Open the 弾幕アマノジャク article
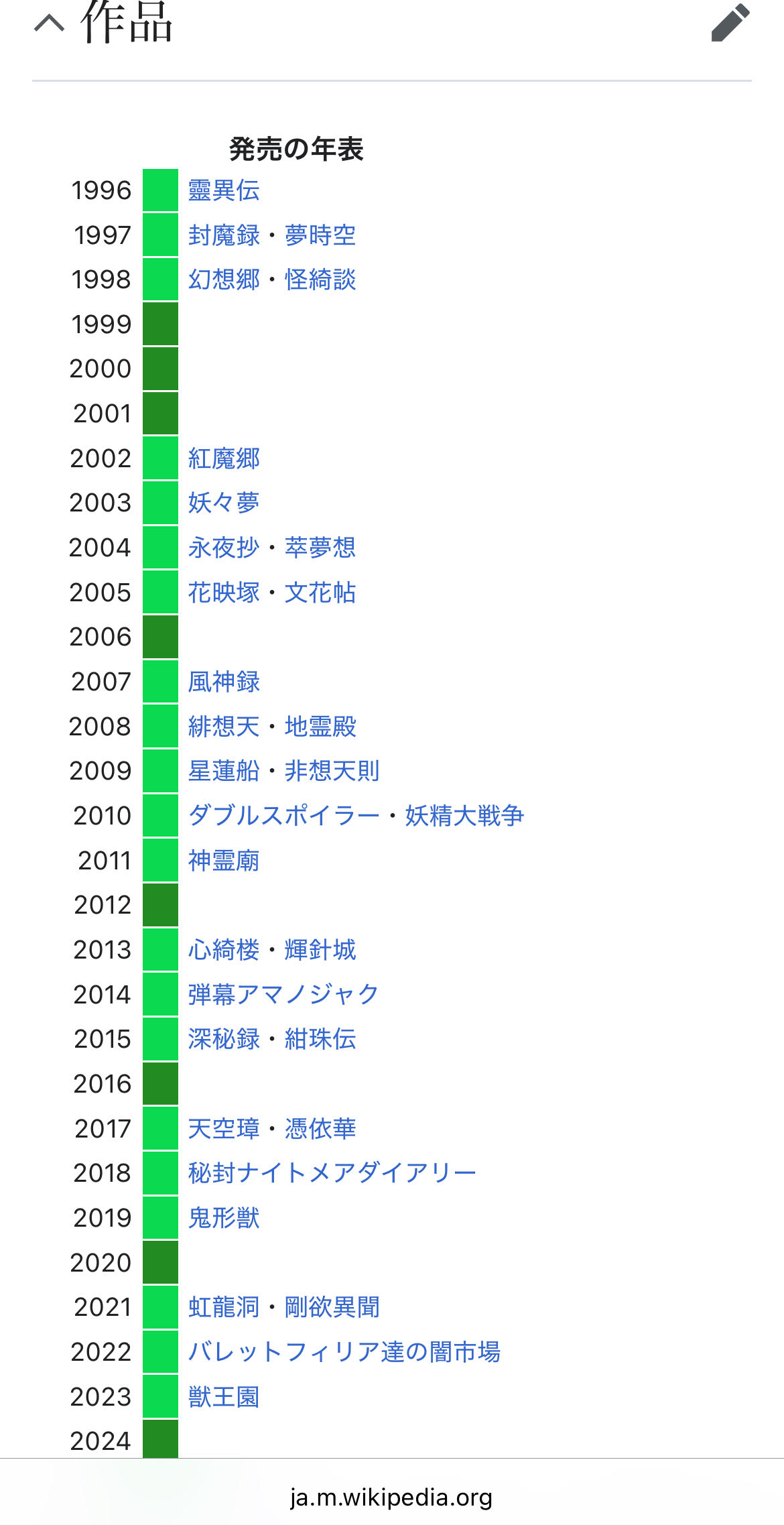 284,995
